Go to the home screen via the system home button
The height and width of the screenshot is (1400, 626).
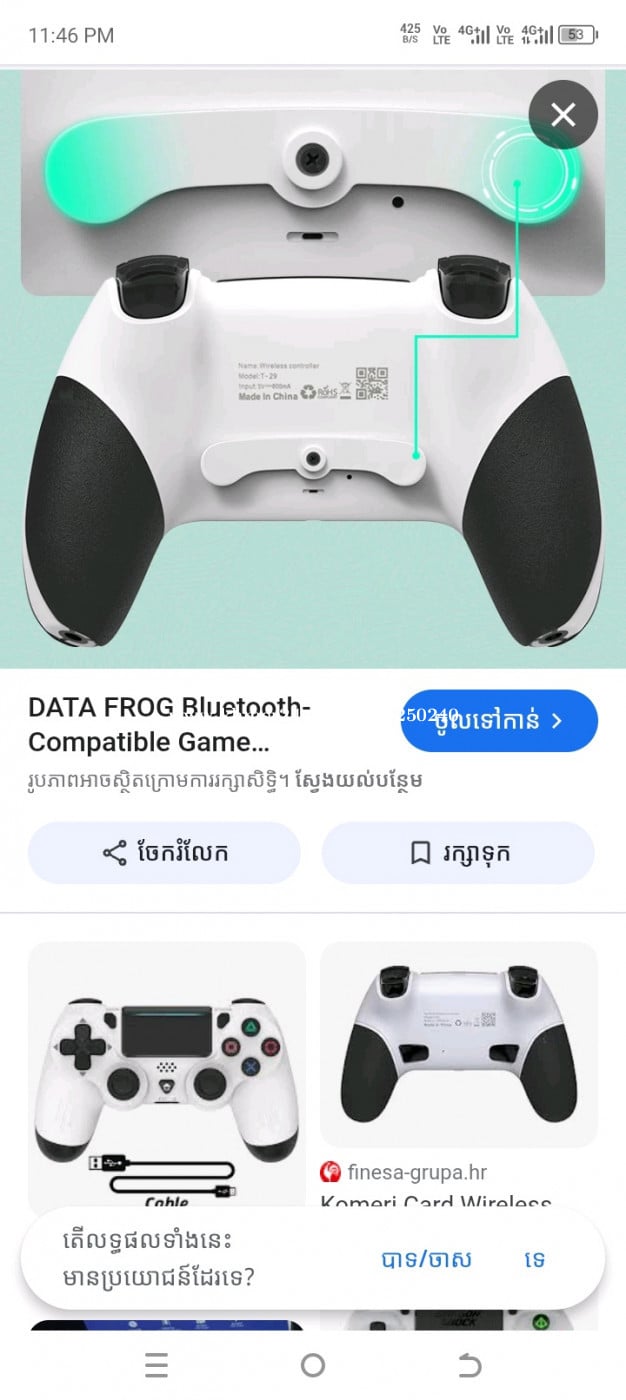point(313,1366)
